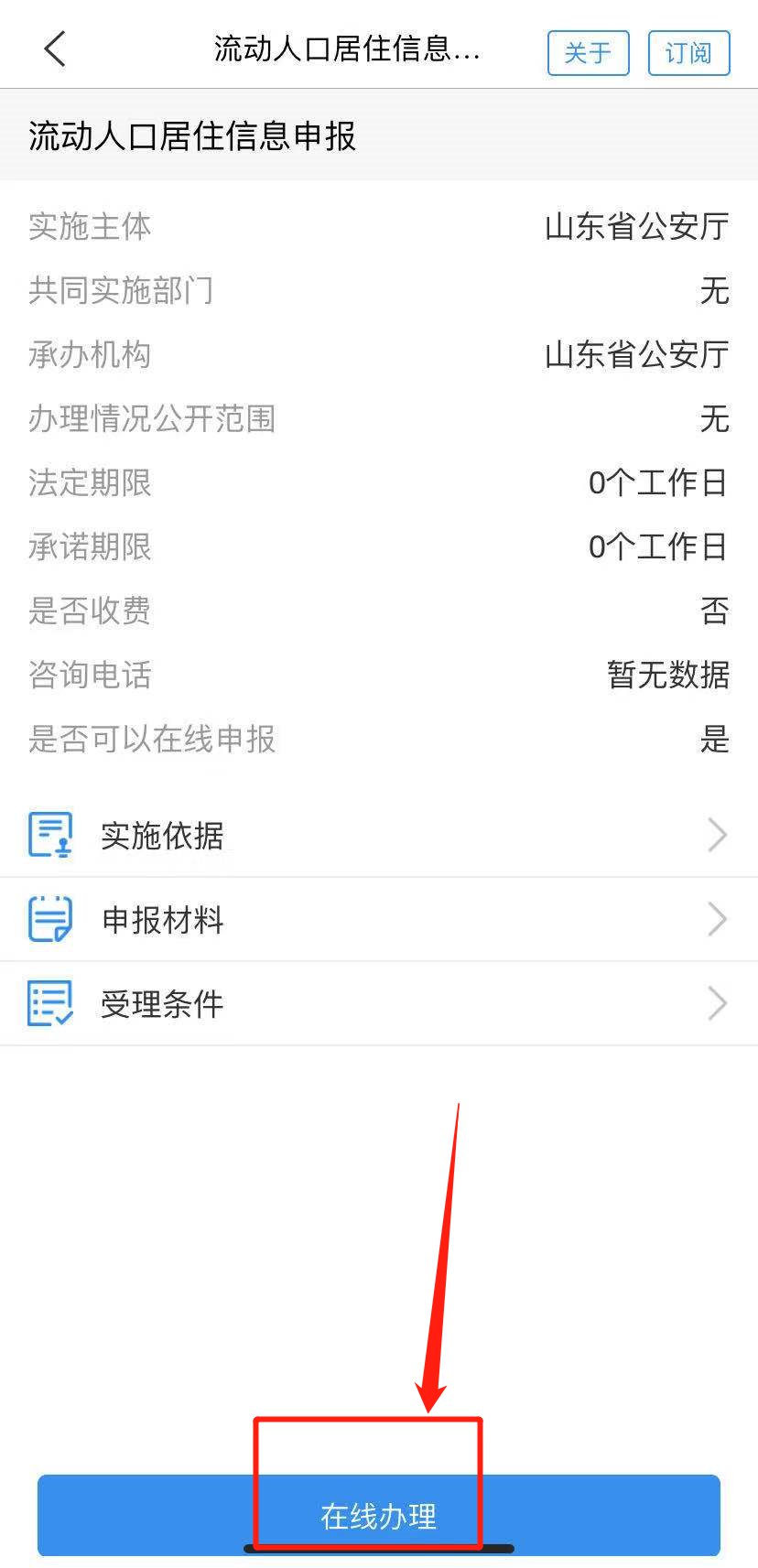Tap the 关于 button
This screenshot has width=758, height=1568.
pyautogui.click(x=588, y=52)
